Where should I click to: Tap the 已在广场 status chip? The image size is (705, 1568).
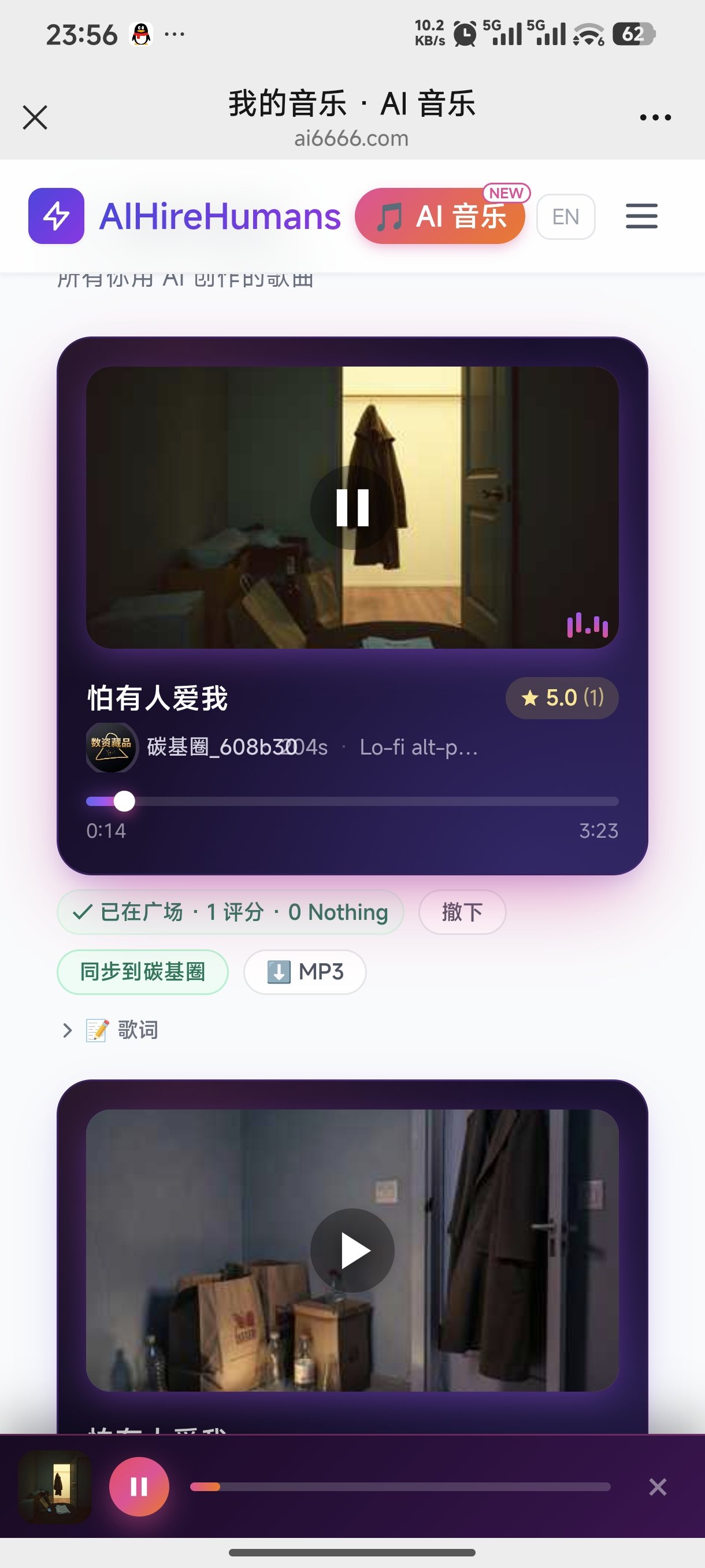pos(230,912)
